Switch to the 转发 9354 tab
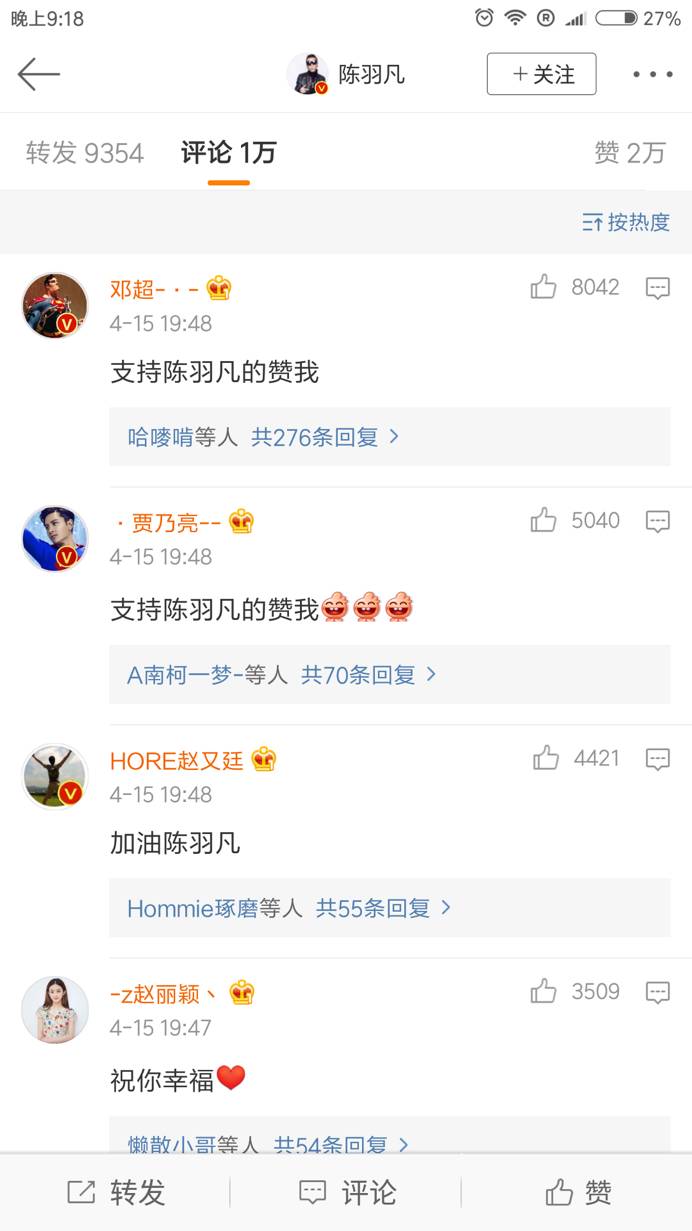 click(x=85, y=152)
